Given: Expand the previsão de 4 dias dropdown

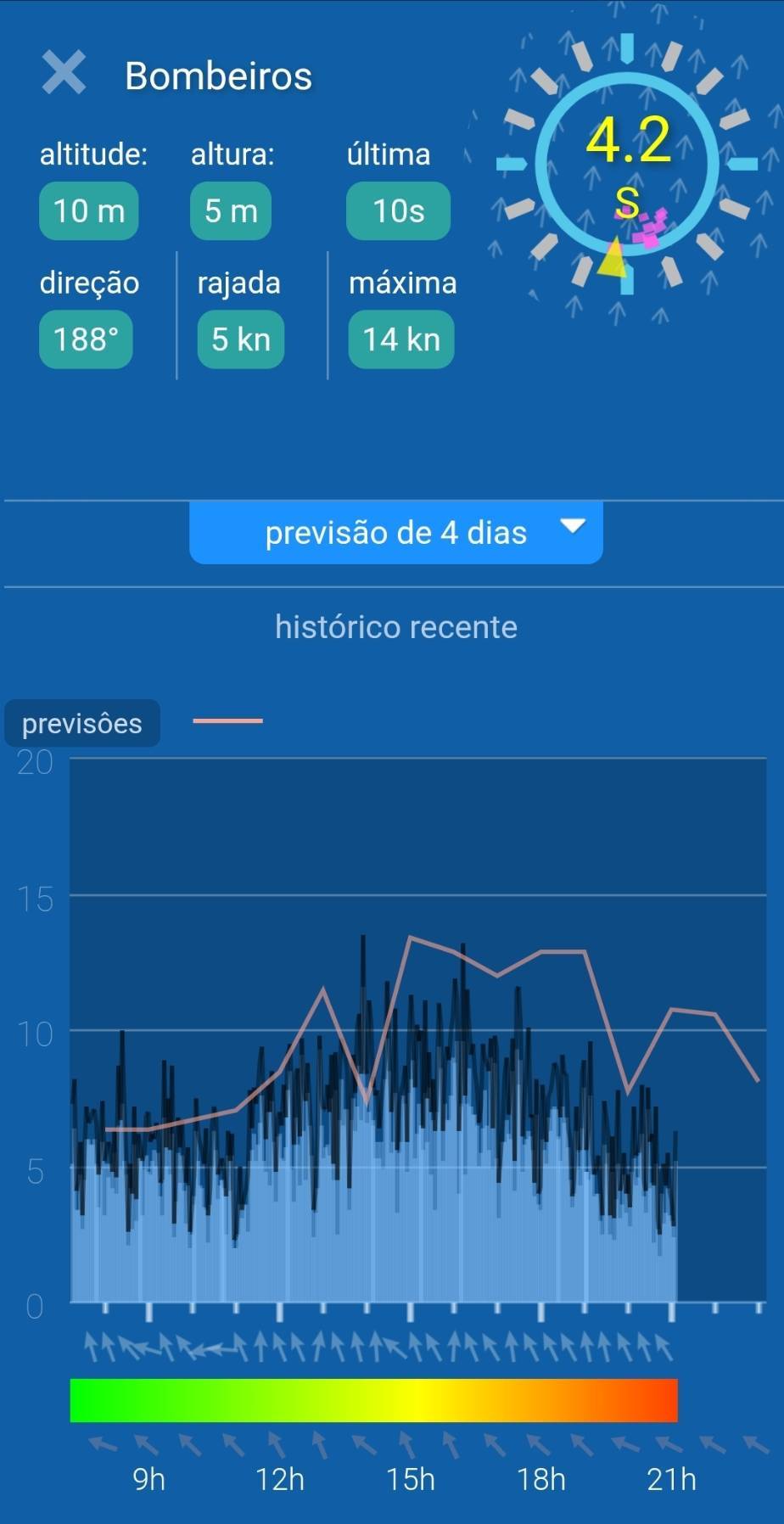Looking at the screenshot, I should pyautogui.click(x=396, y=532).
